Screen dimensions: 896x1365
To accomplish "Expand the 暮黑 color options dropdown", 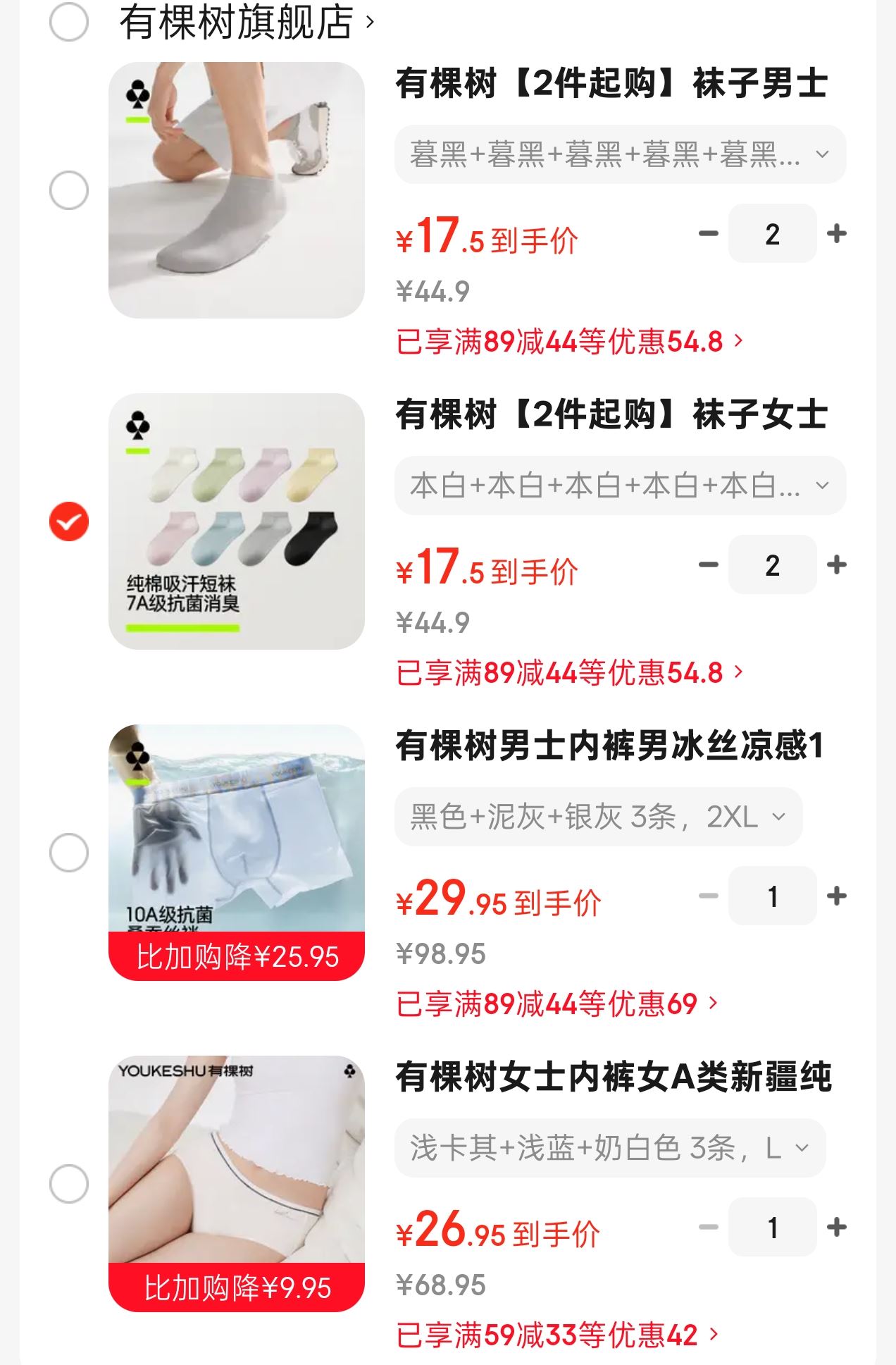I will (620, 154).
